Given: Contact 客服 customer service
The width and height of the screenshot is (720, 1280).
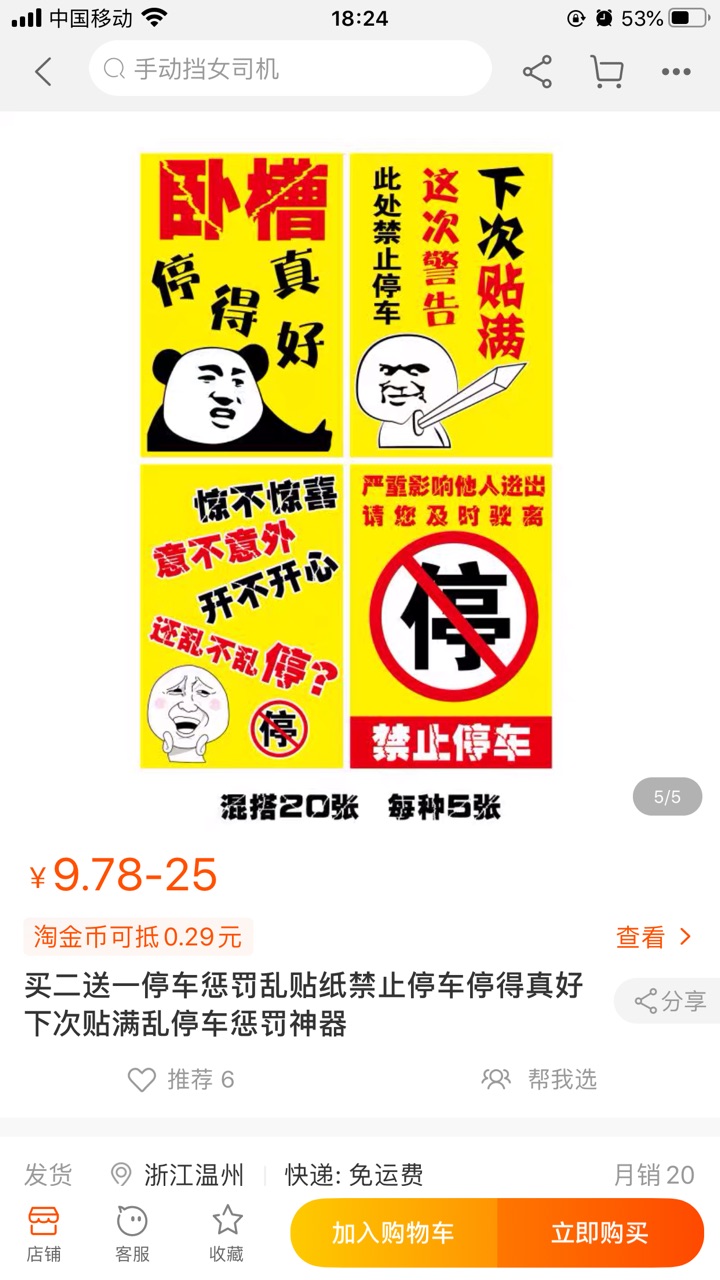Looking at the screenshot, I should pyautogui.click(x=132, y=1233).
